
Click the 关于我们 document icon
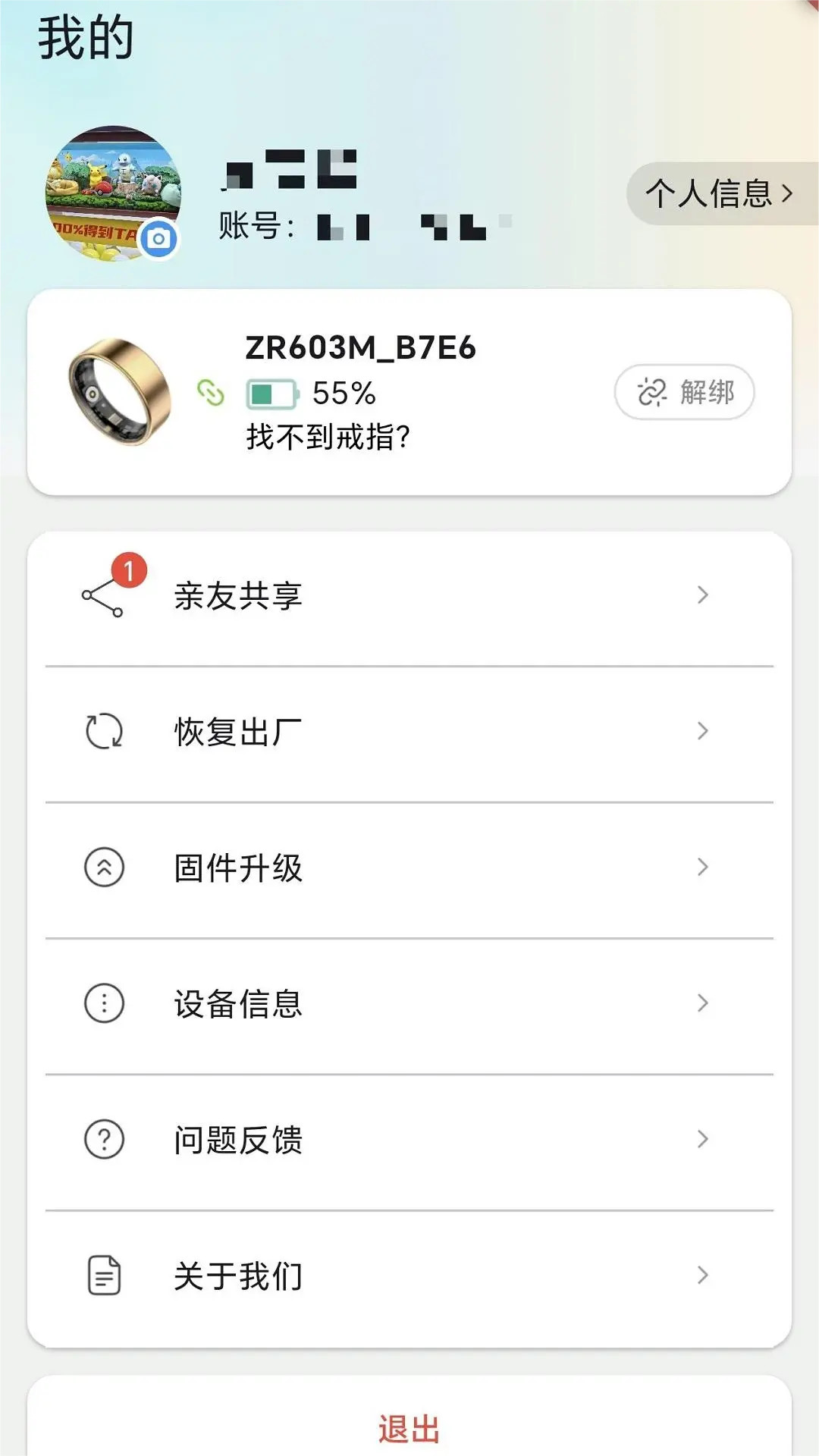(x=105, y=1275)
